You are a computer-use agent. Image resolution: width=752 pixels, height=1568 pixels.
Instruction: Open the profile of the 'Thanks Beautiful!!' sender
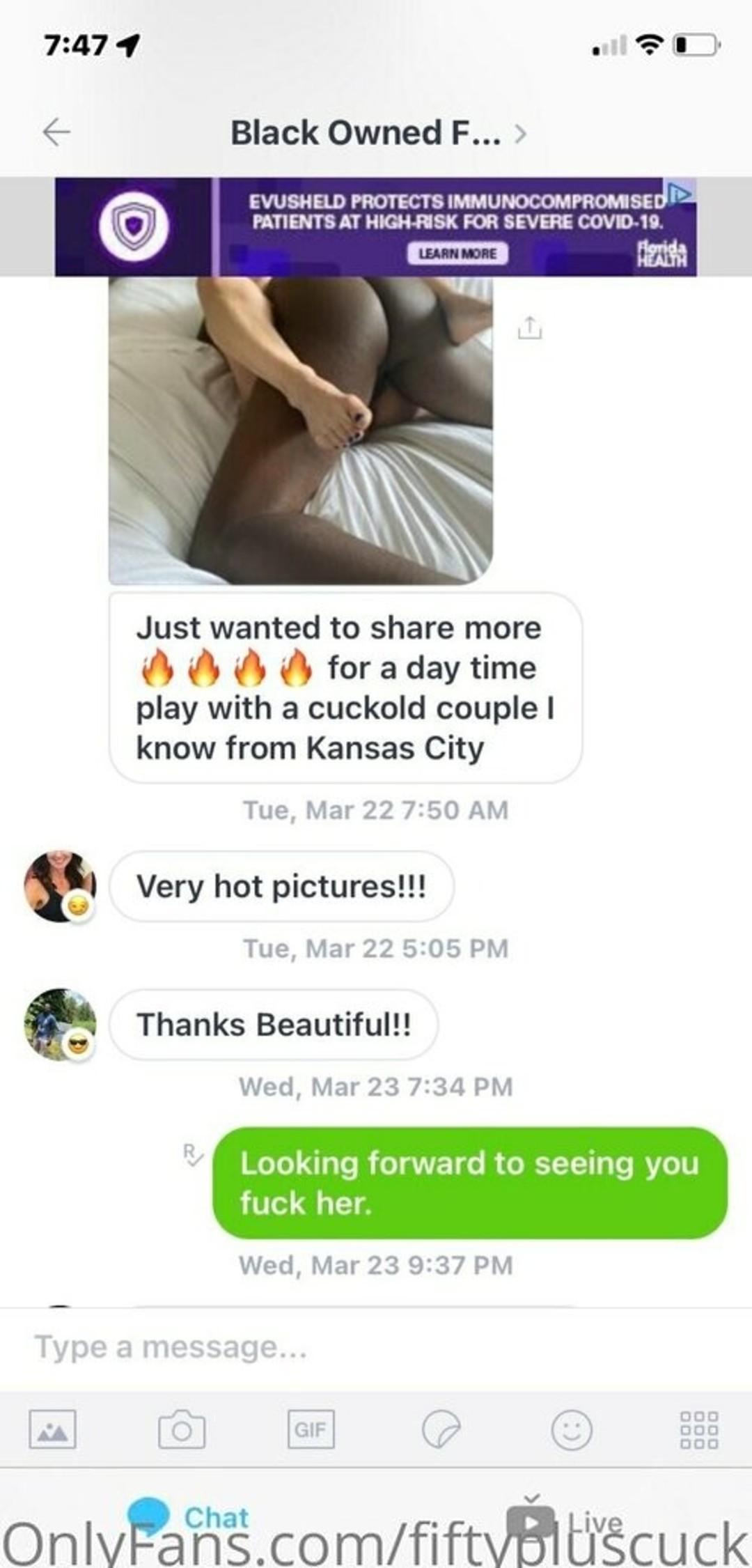(60, 1024)
